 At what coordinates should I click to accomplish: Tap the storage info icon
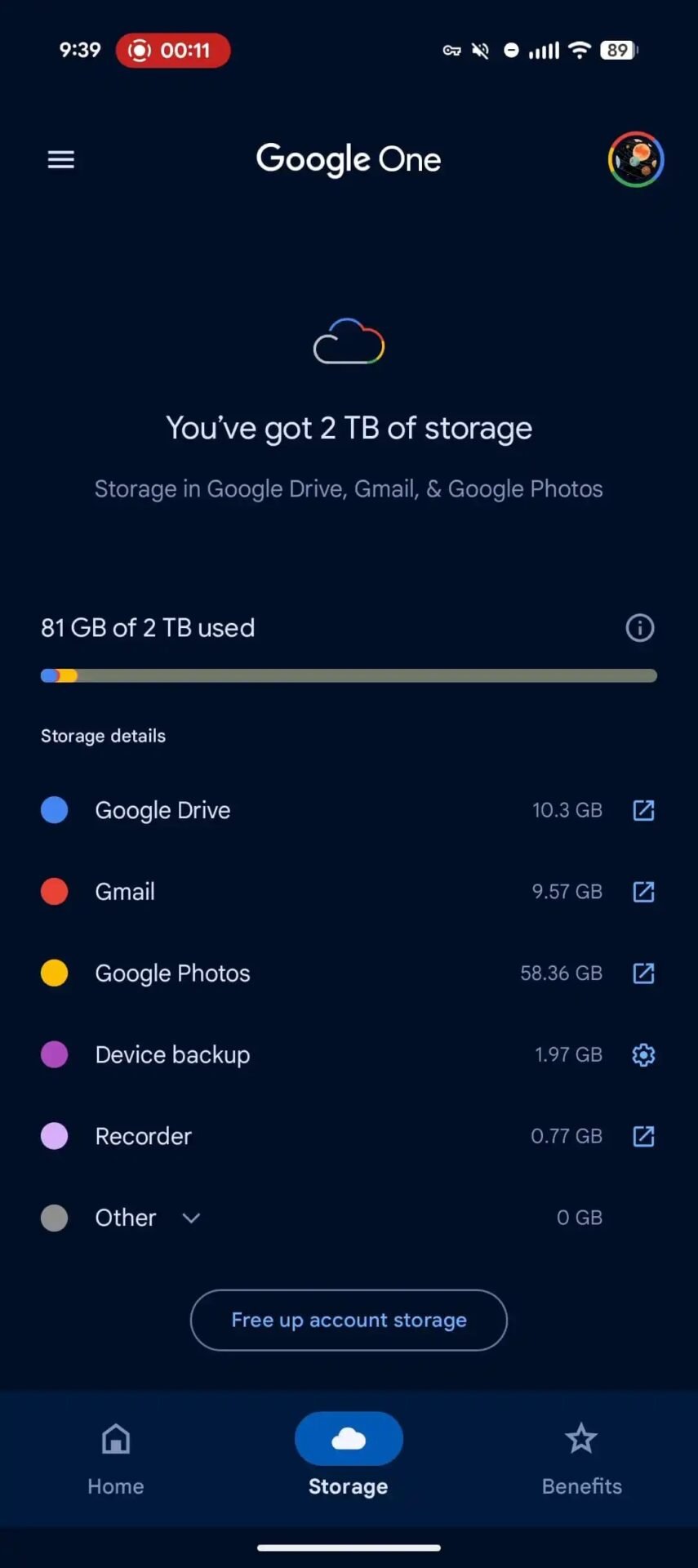point(640,628)
